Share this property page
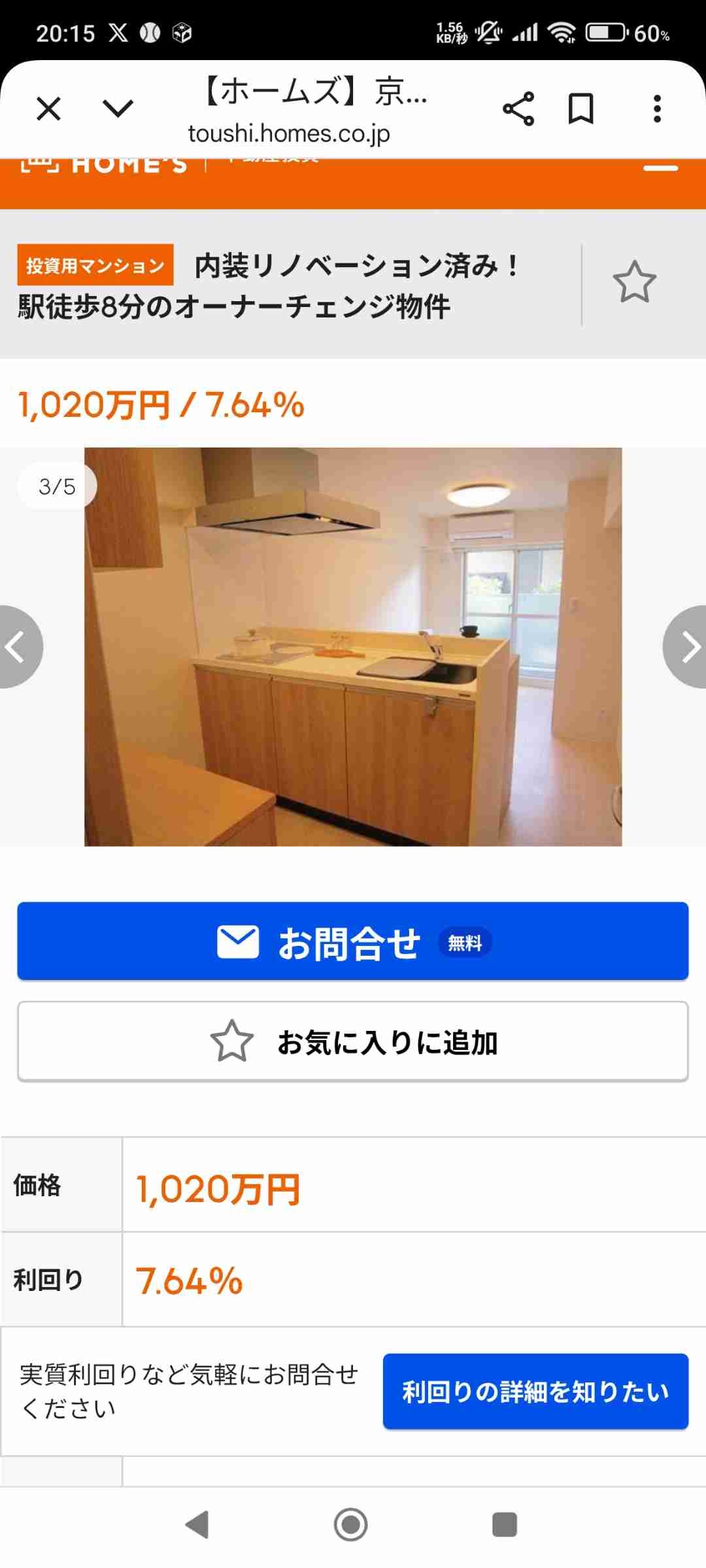This screenshot has height=1568, width=706. (518, 108)
